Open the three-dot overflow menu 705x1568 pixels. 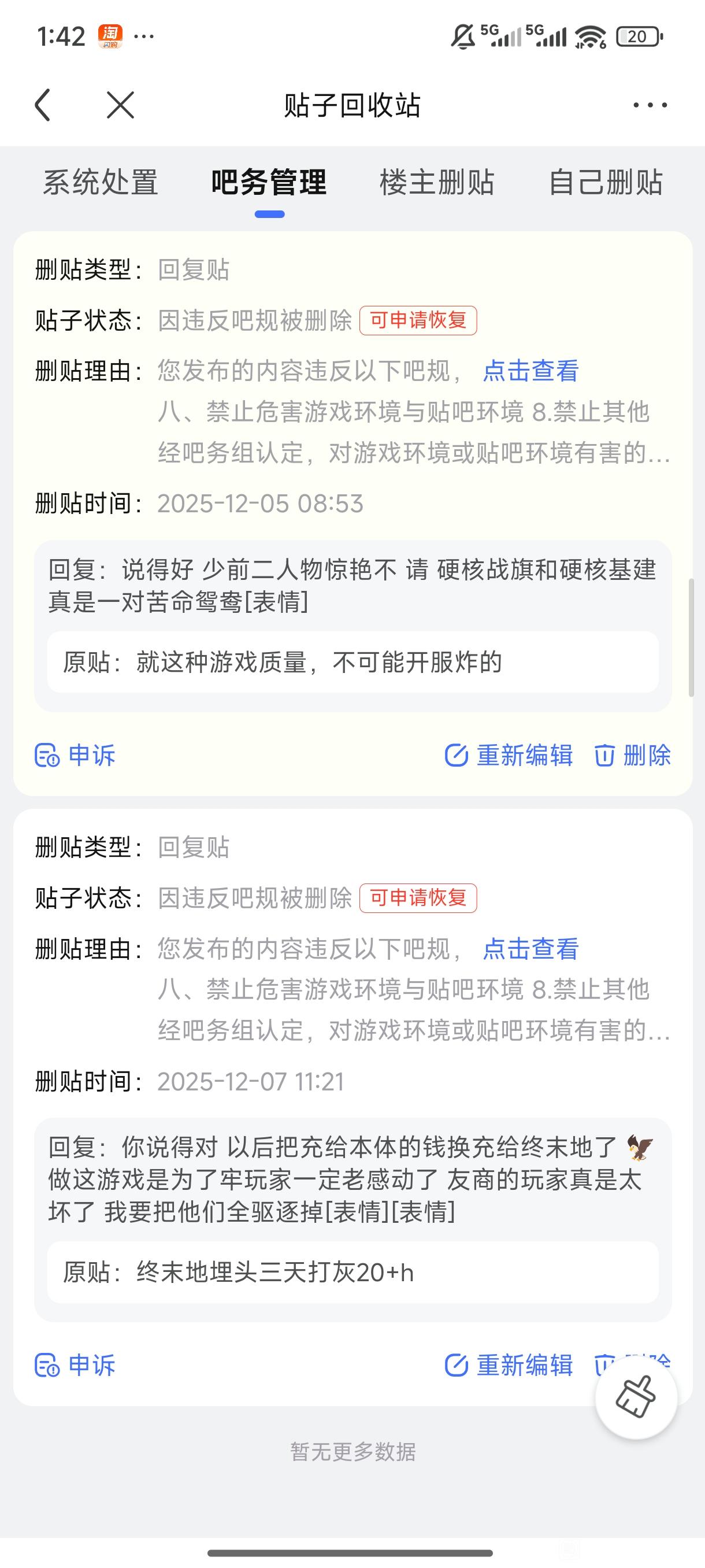[x=650, y=105]
